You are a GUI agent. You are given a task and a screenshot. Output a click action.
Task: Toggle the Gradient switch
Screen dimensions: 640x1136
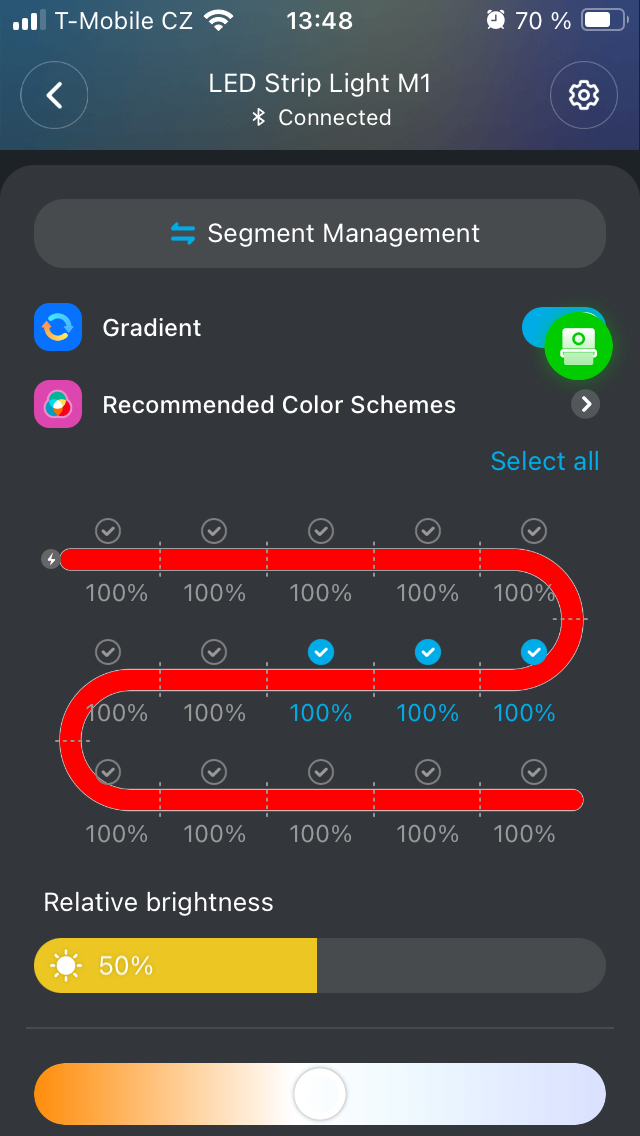[535, 327]
